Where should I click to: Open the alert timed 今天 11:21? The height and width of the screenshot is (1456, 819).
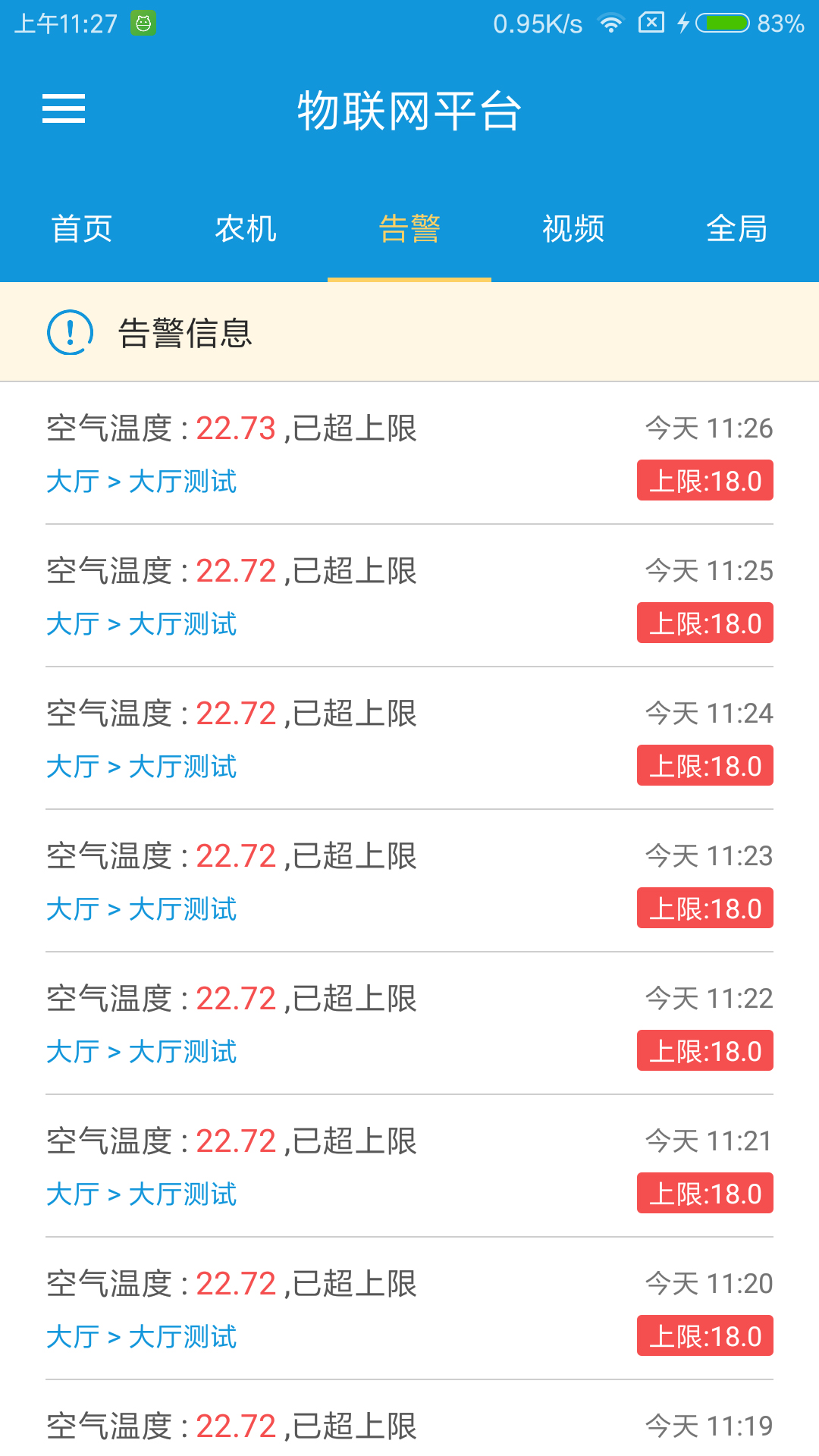(409, 1166)
